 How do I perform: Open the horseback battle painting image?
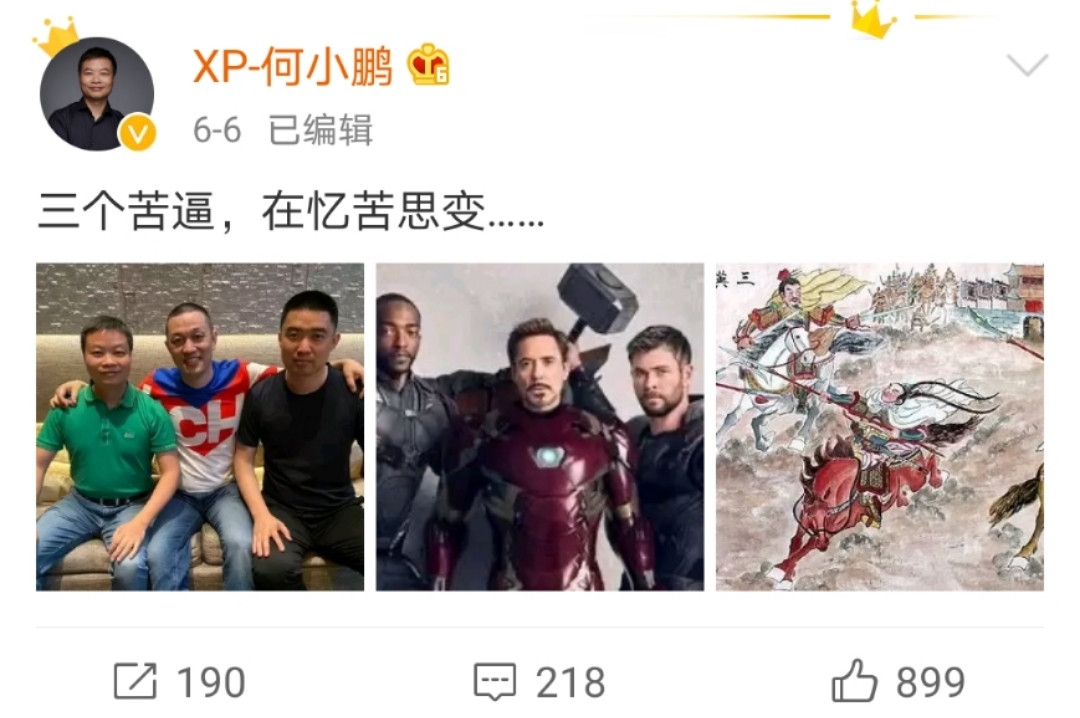pos(879,427)
